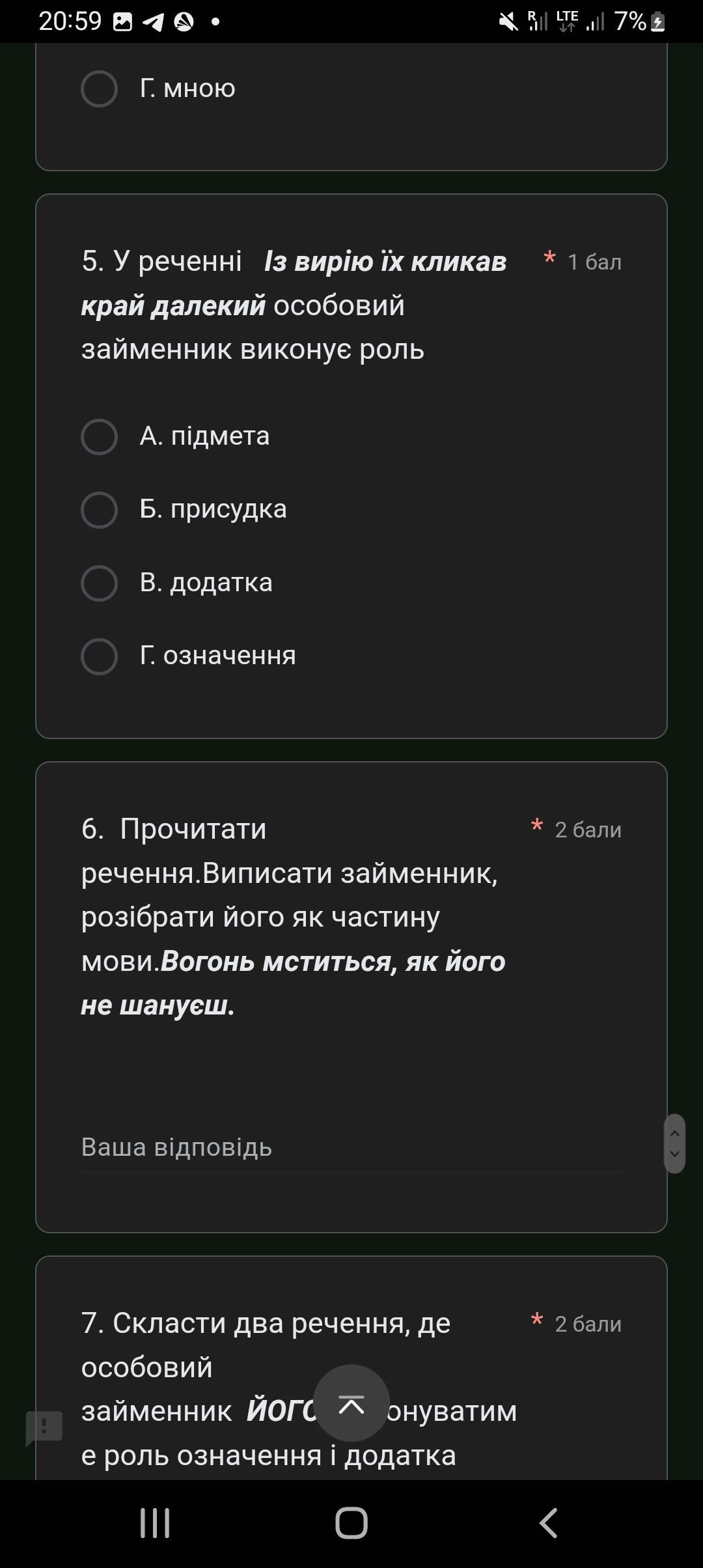The width and height of the screenshot is (703, 1568).
Task: Choose option А. підмета
Action: (x=99, y=436)
